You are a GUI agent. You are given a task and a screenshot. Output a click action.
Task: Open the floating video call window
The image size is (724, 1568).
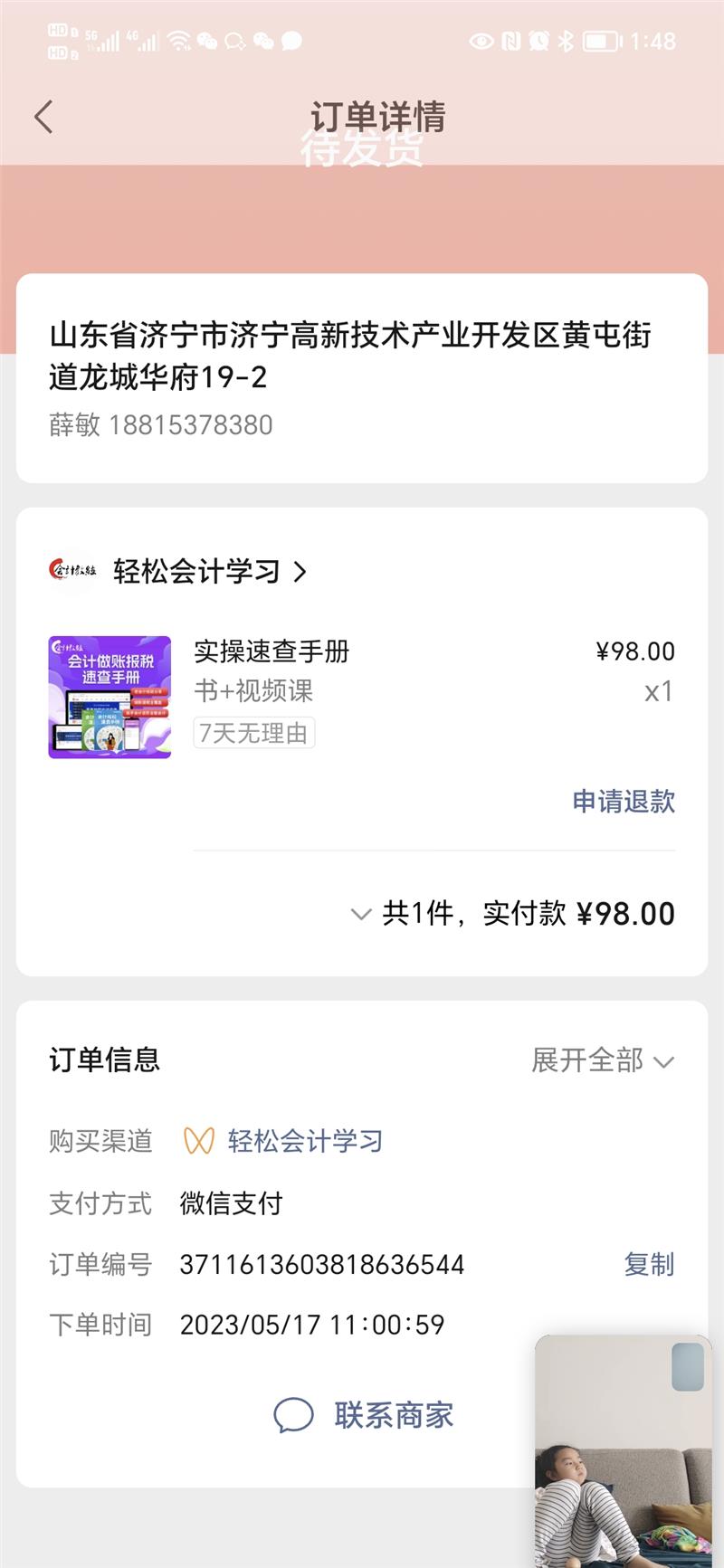623,1450
